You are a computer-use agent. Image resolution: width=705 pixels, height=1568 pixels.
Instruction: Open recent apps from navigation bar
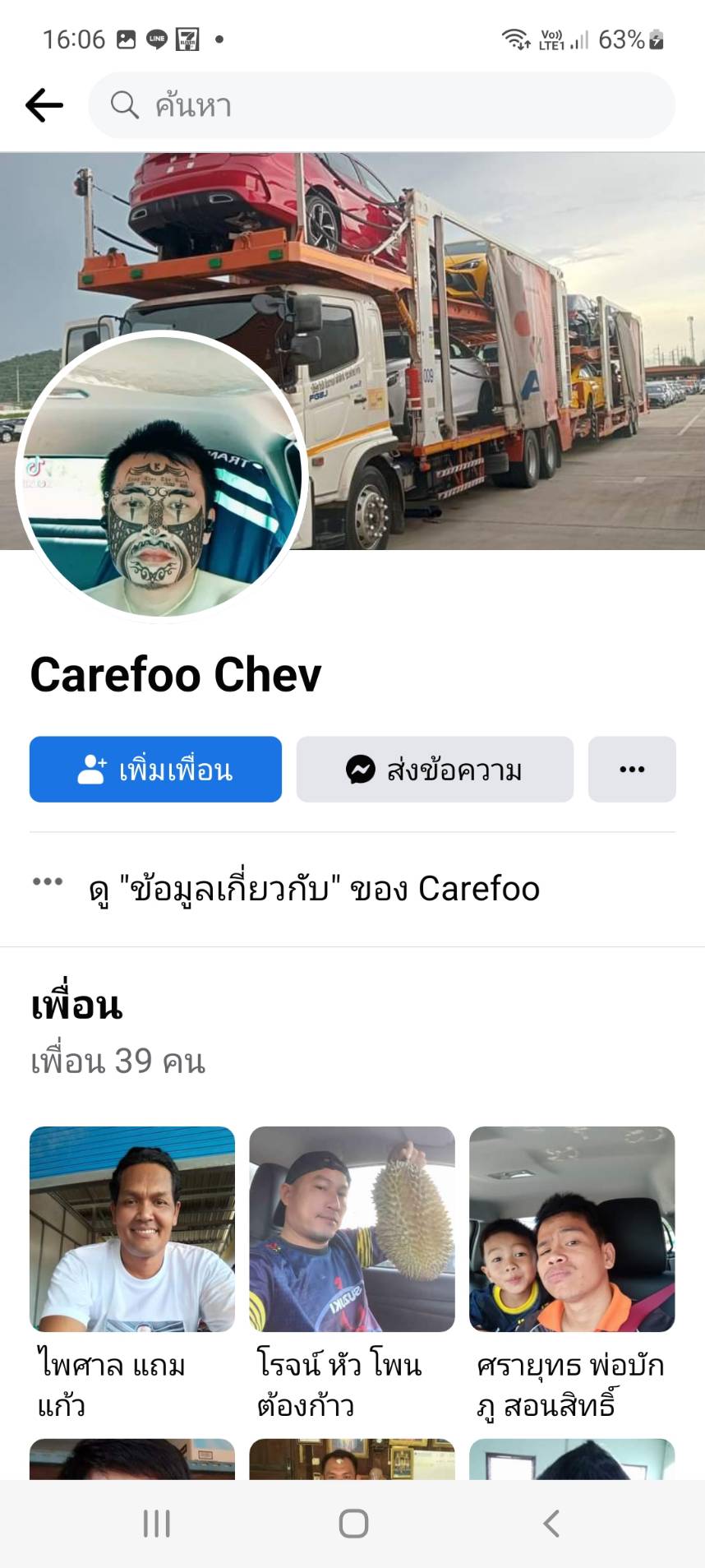[156, 1524]
